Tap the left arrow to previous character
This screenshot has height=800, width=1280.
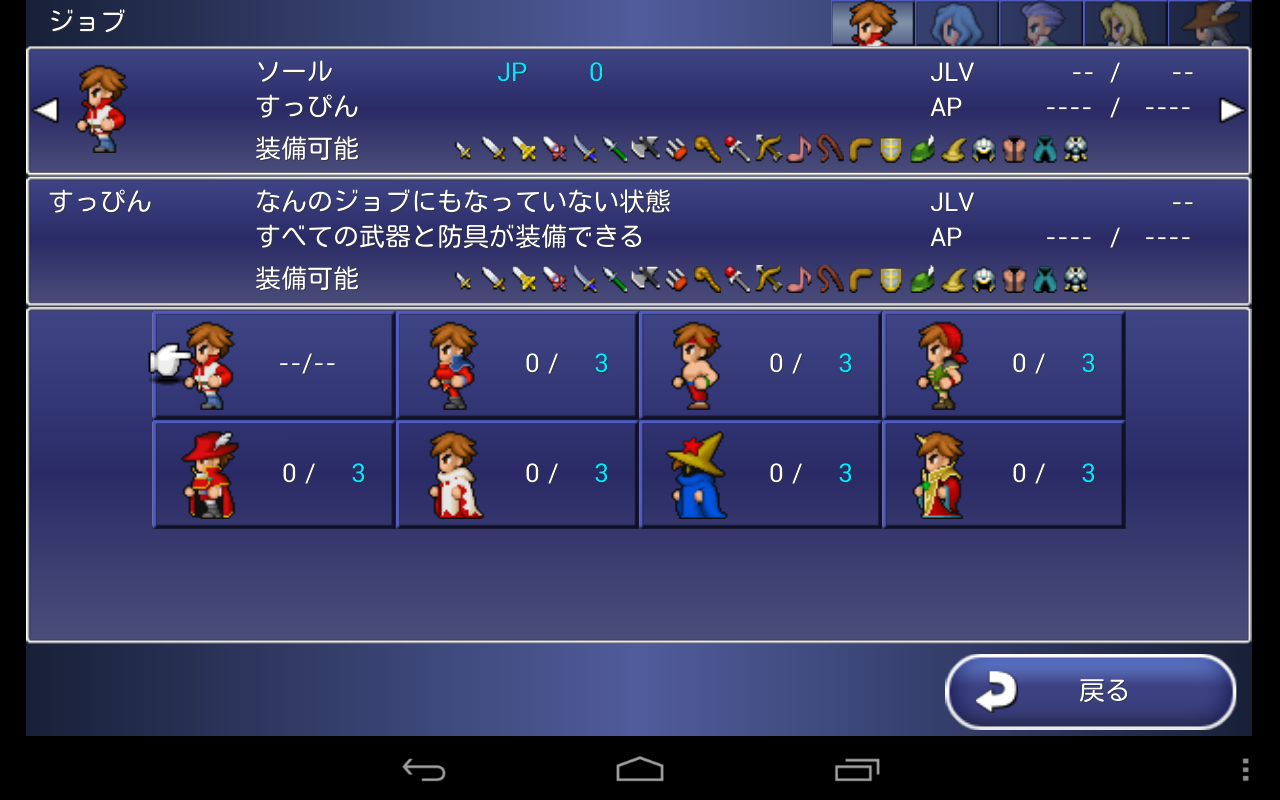45,110
